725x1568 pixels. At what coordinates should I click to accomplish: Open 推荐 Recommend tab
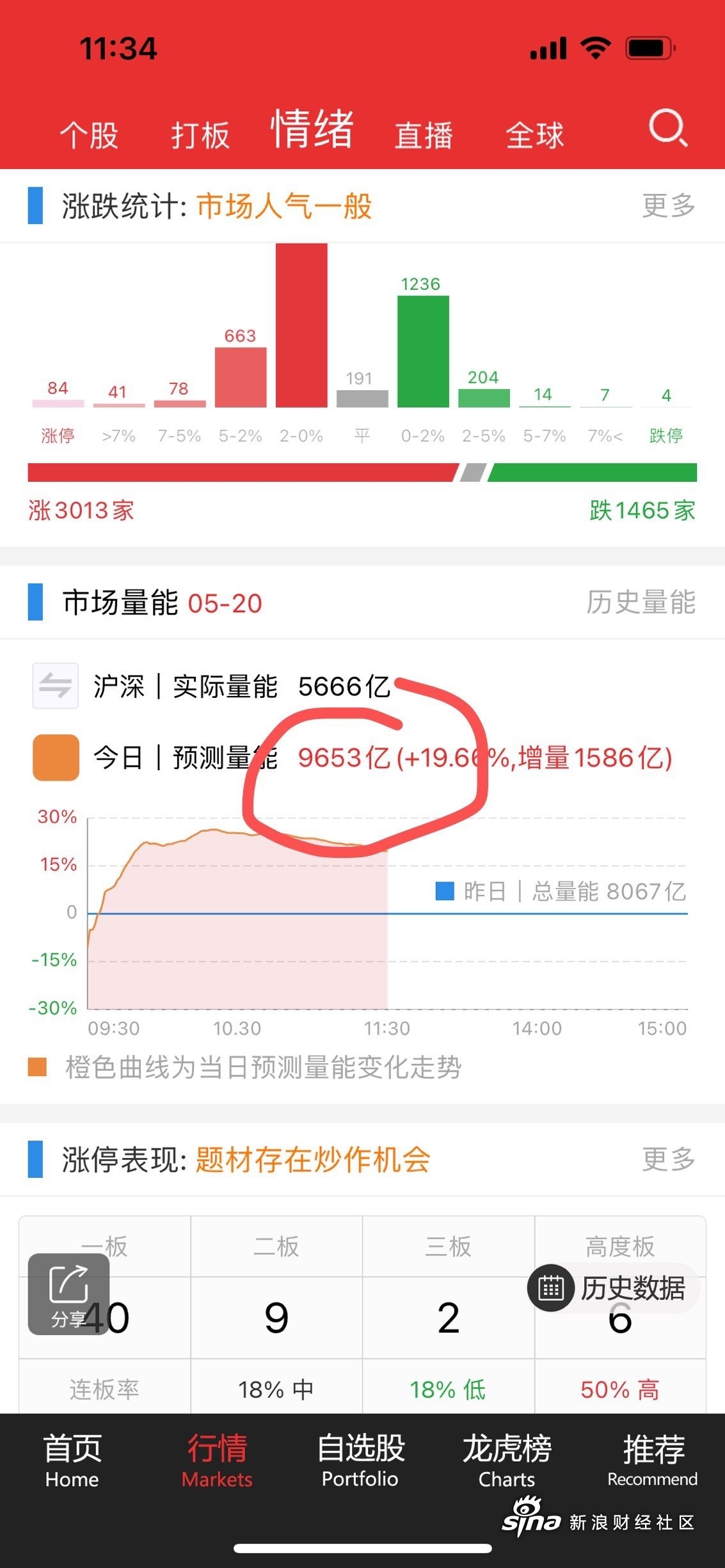pyautogui.click(x=653, y=1461)
